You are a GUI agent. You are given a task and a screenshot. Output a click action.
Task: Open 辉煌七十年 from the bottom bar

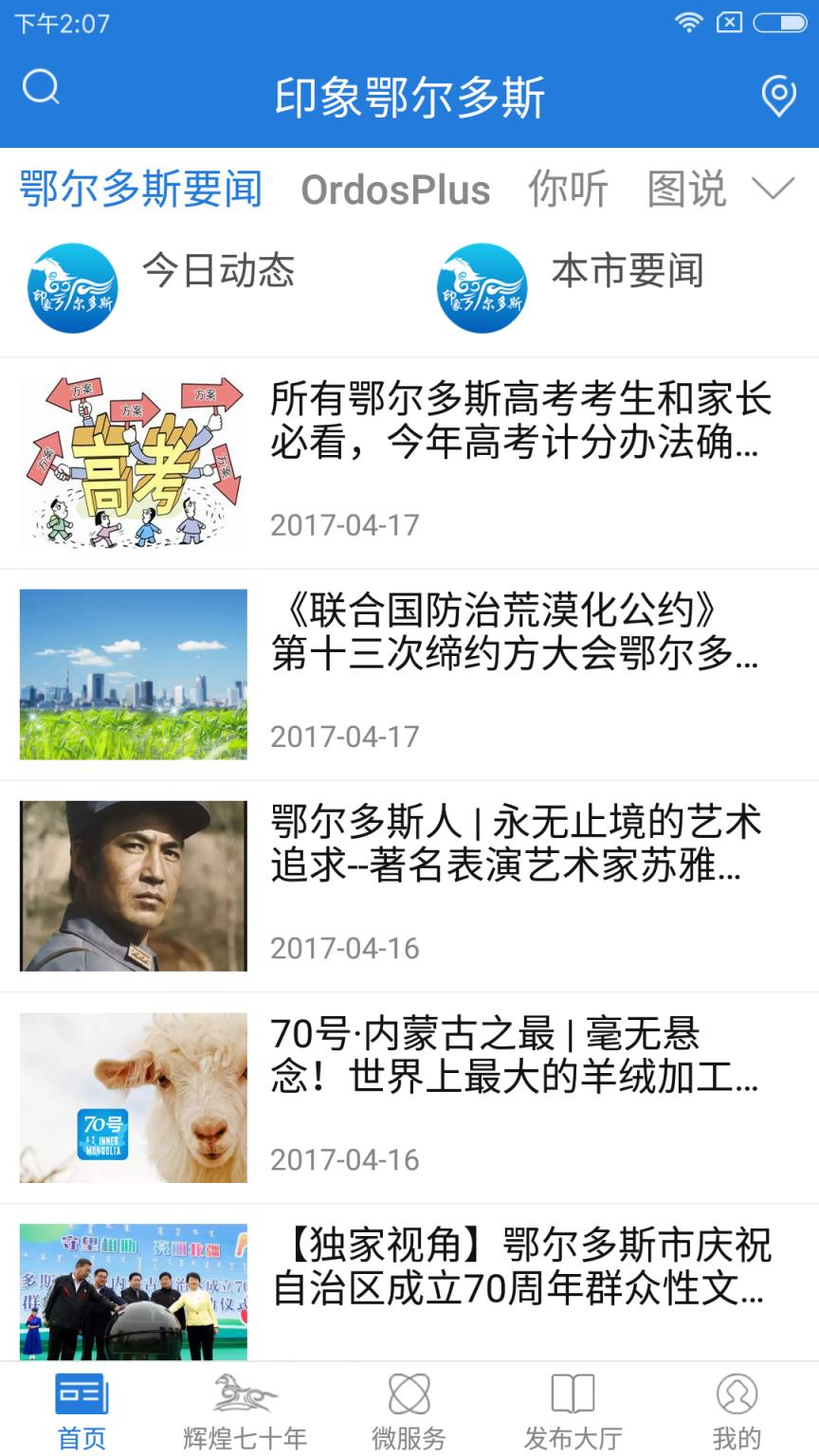click(x=244, y=1410)
